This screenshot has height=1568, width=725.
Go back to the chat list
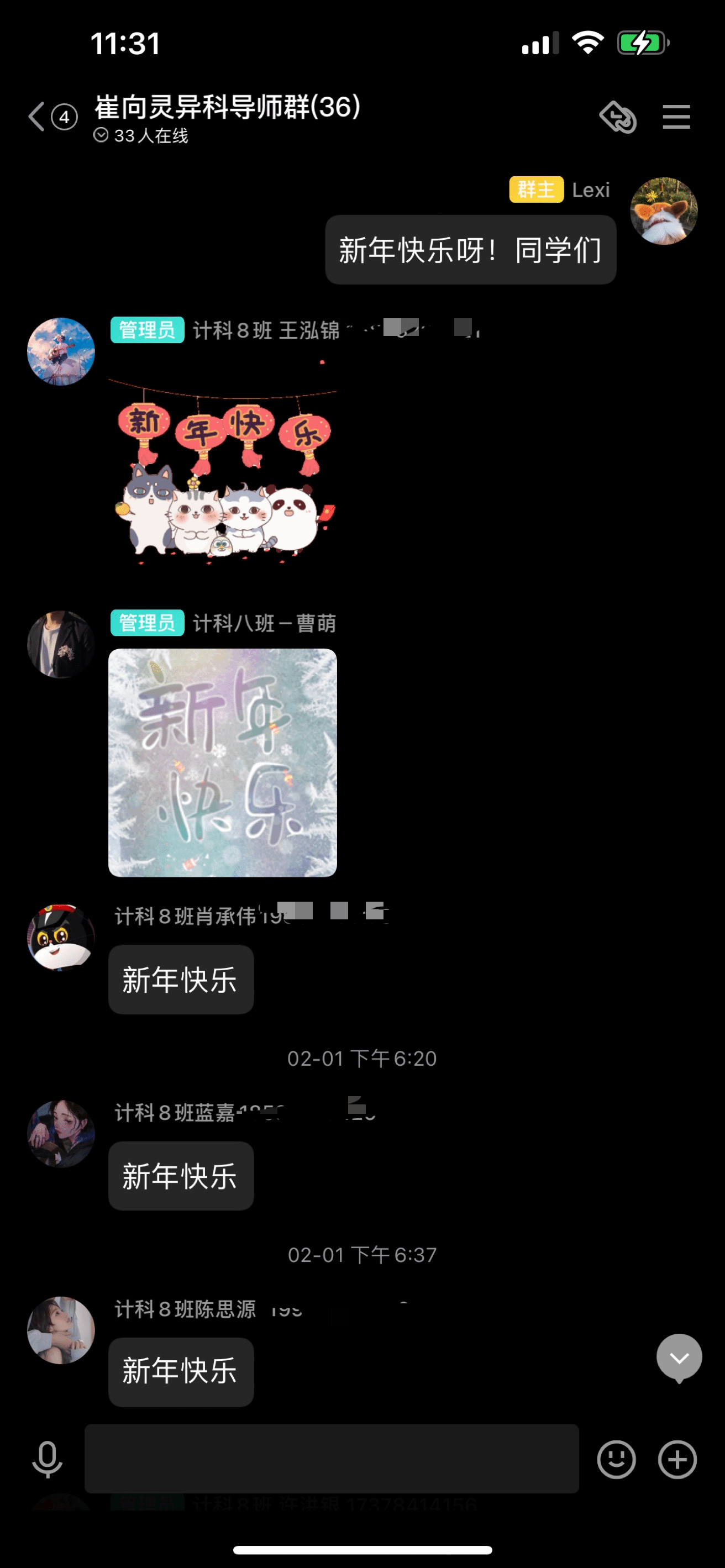[38, 116]
